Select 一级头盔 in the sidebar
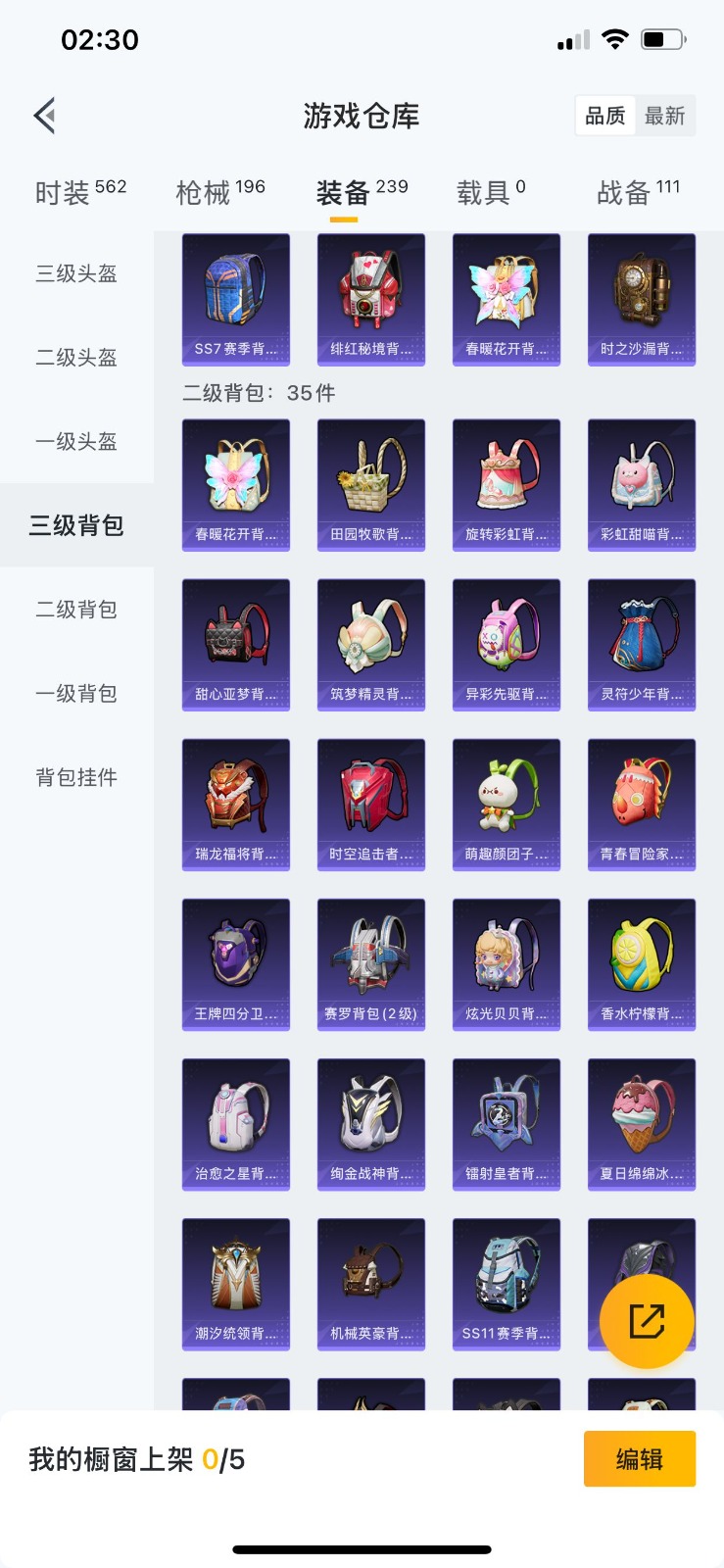The height and width of the screenshot is (1568, 724). click(x=76, y=442)
